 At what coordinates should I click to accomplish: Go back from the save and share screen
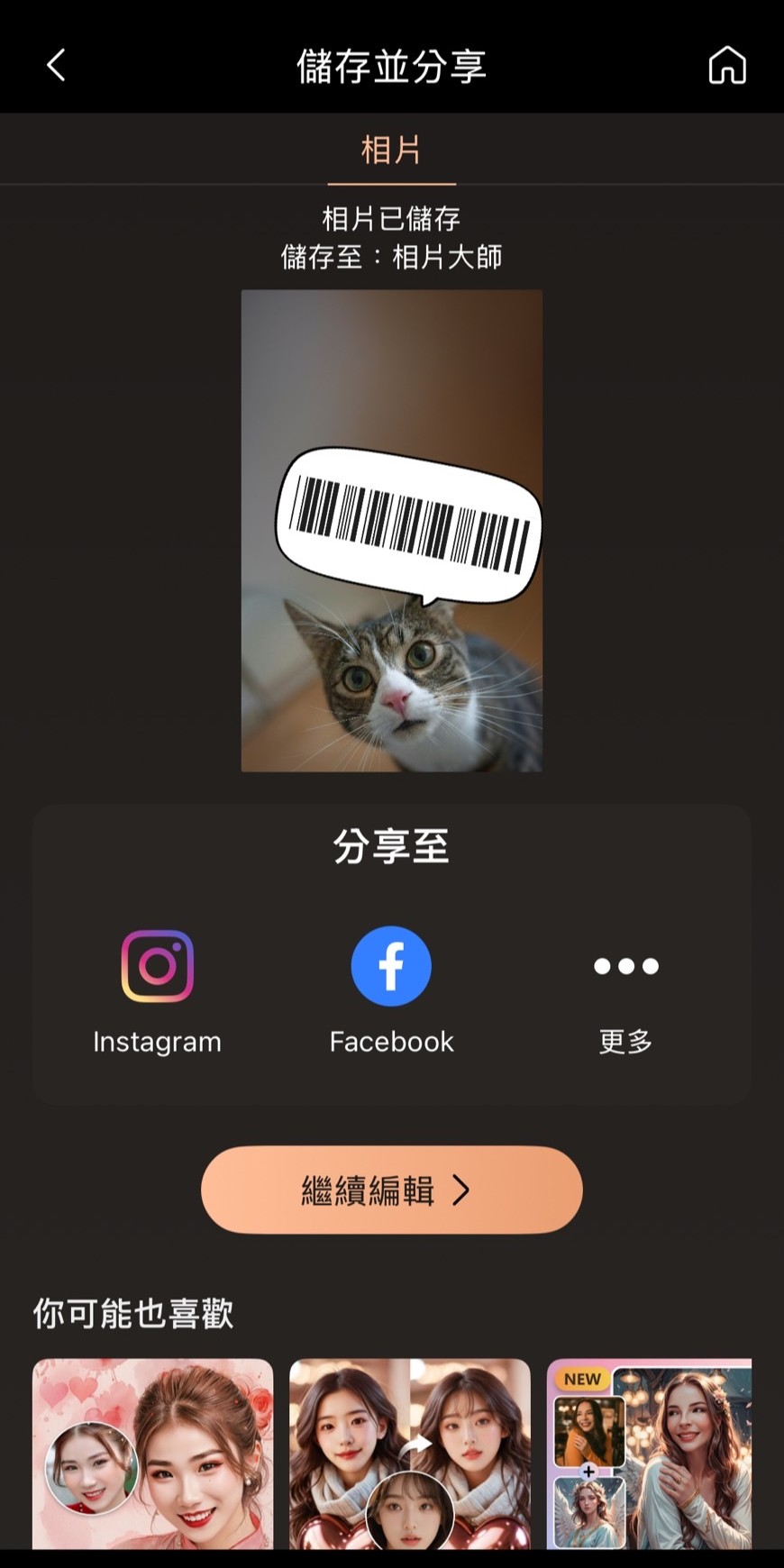(x=56, y=65)
